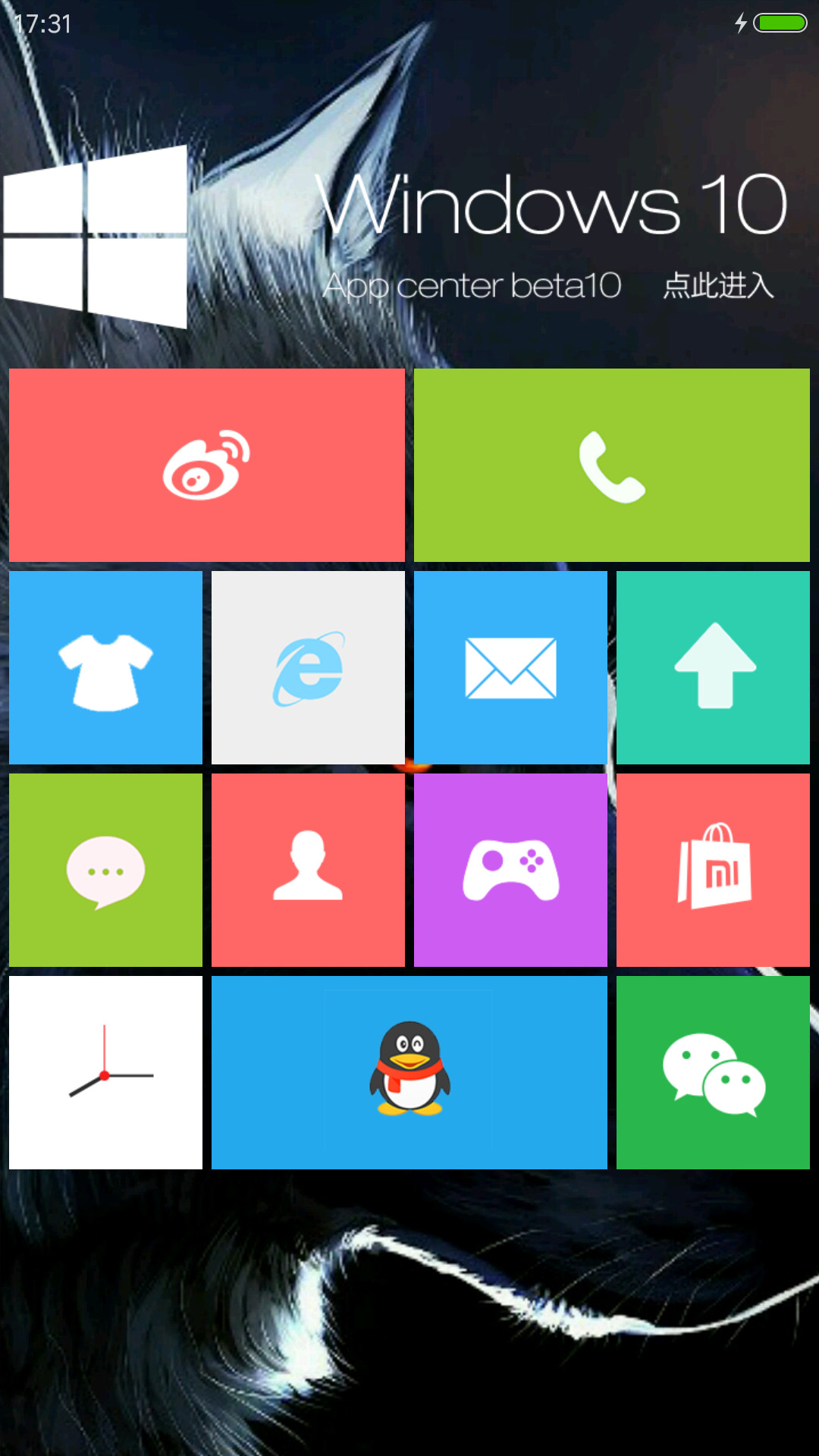Tap 点此进入 to enter App center
This screenshot has height=1456, width=819.
coord(718,286)
